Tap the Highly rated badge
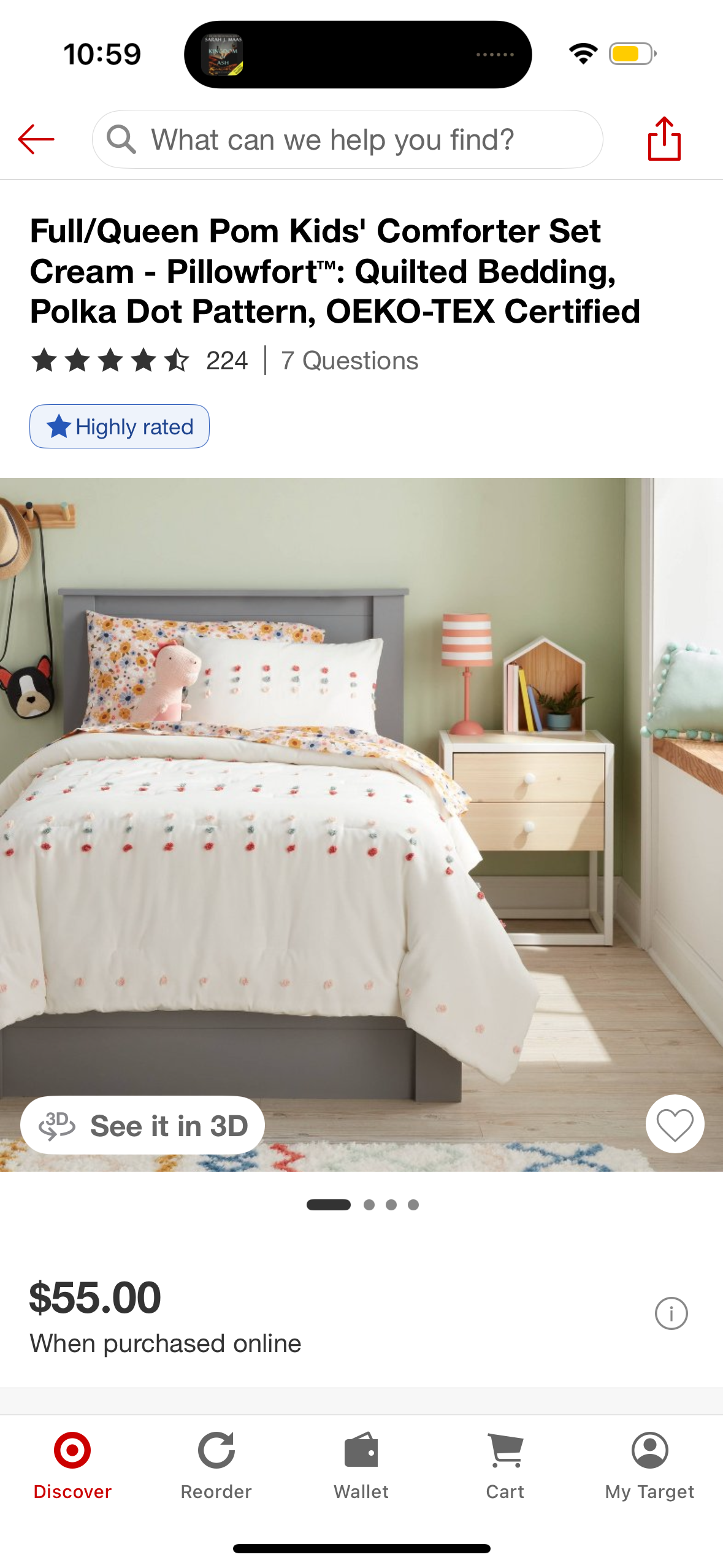The width and height of the screenshot is (723, 1568). tap(120, 426)
